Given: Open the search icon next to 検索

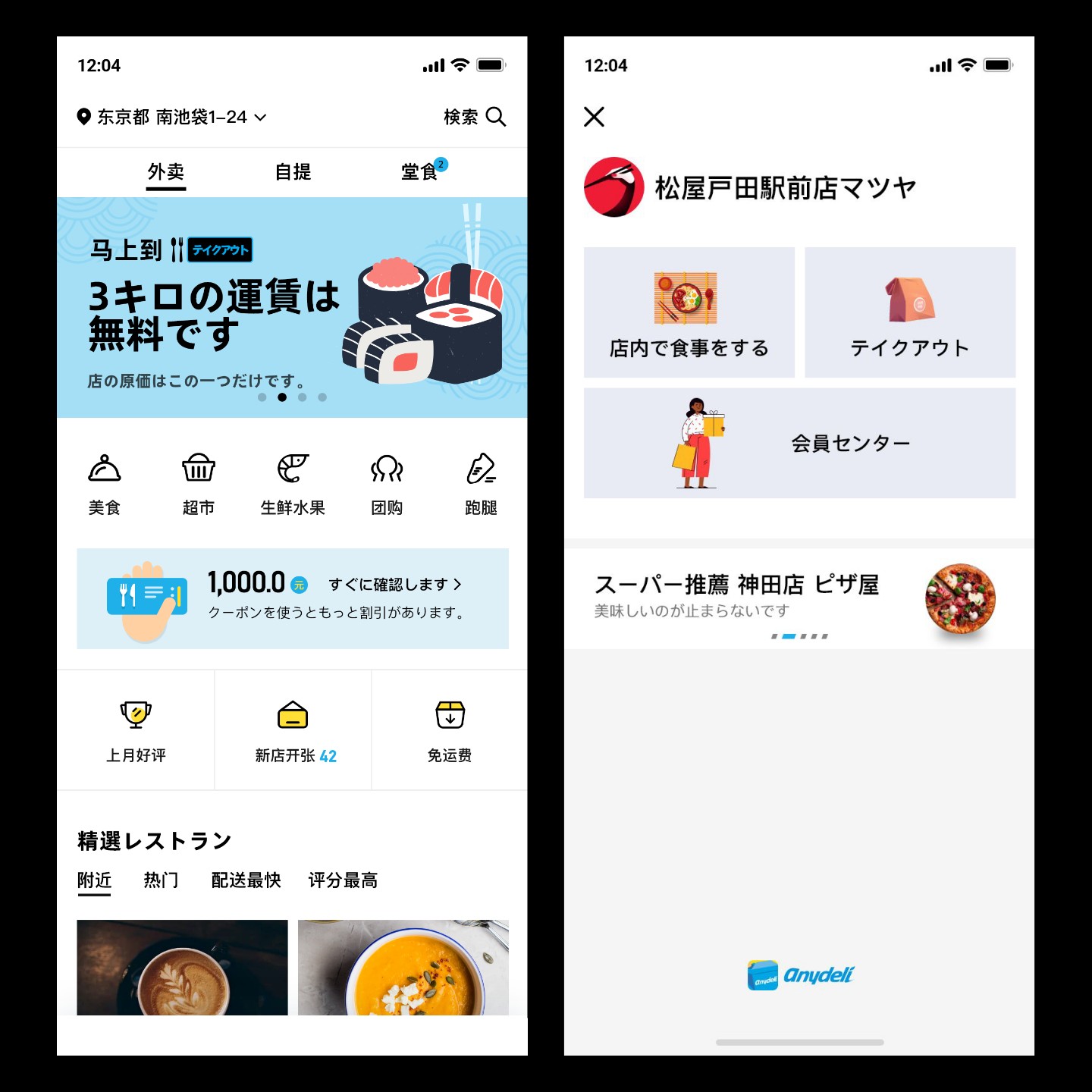Looking at the screenshot, I should tap(495, 117).
